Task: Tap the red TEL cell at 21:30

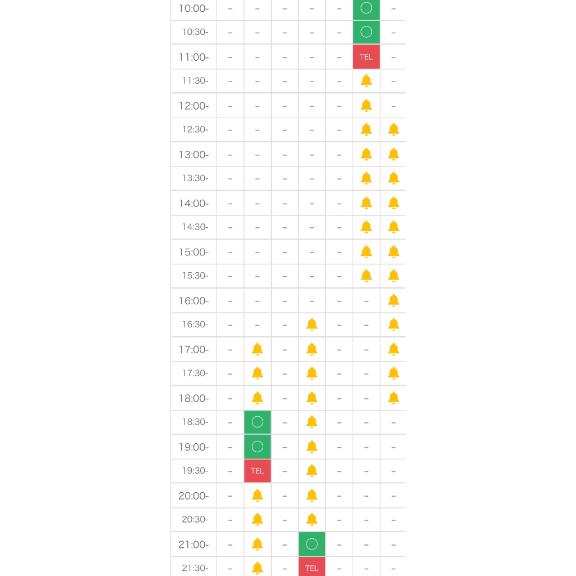Action: 312,566
